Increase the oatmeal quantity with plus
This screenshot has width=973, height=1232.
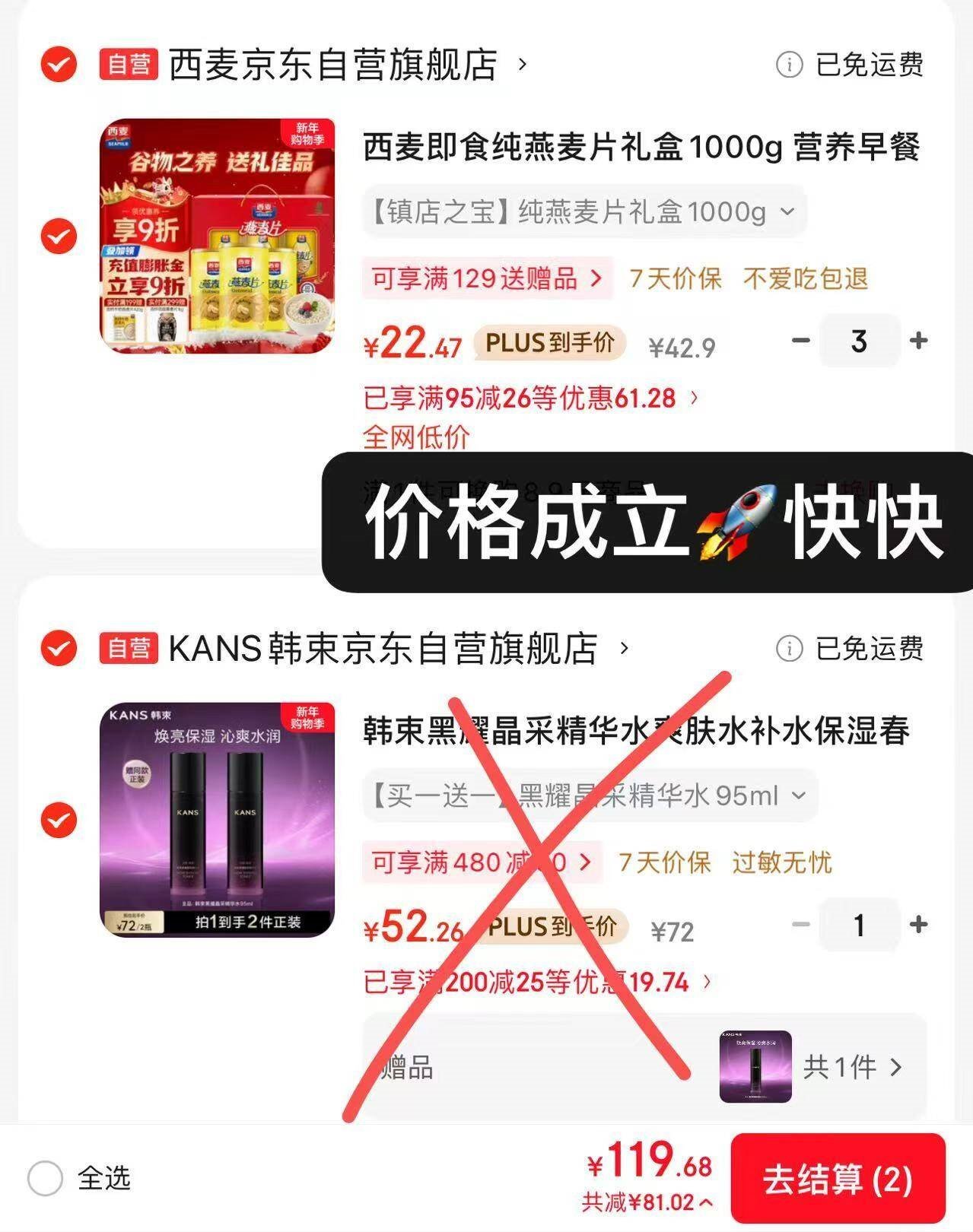click(919, 341)
